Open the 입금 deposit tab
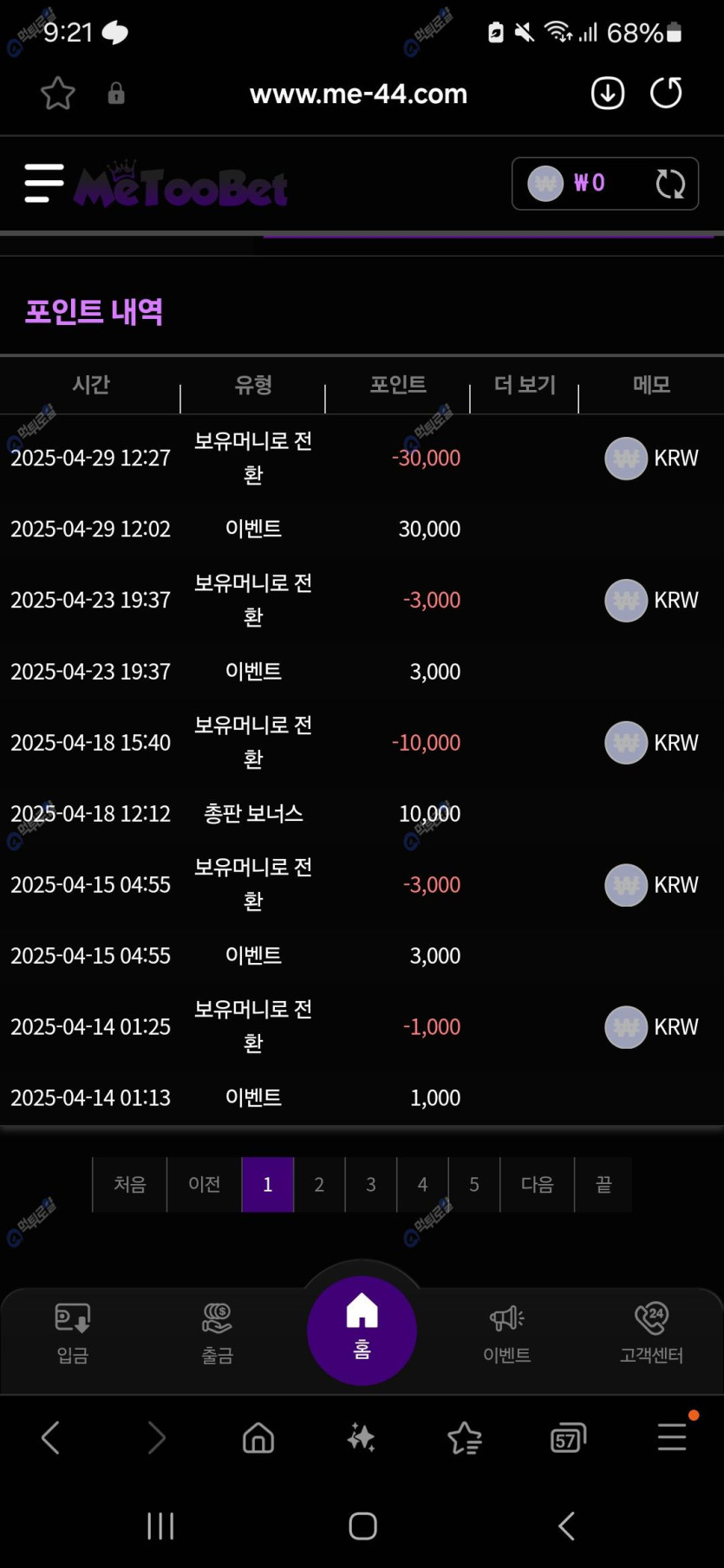Viewport: 724px width, 1568px height. [x=73, y=1332]
